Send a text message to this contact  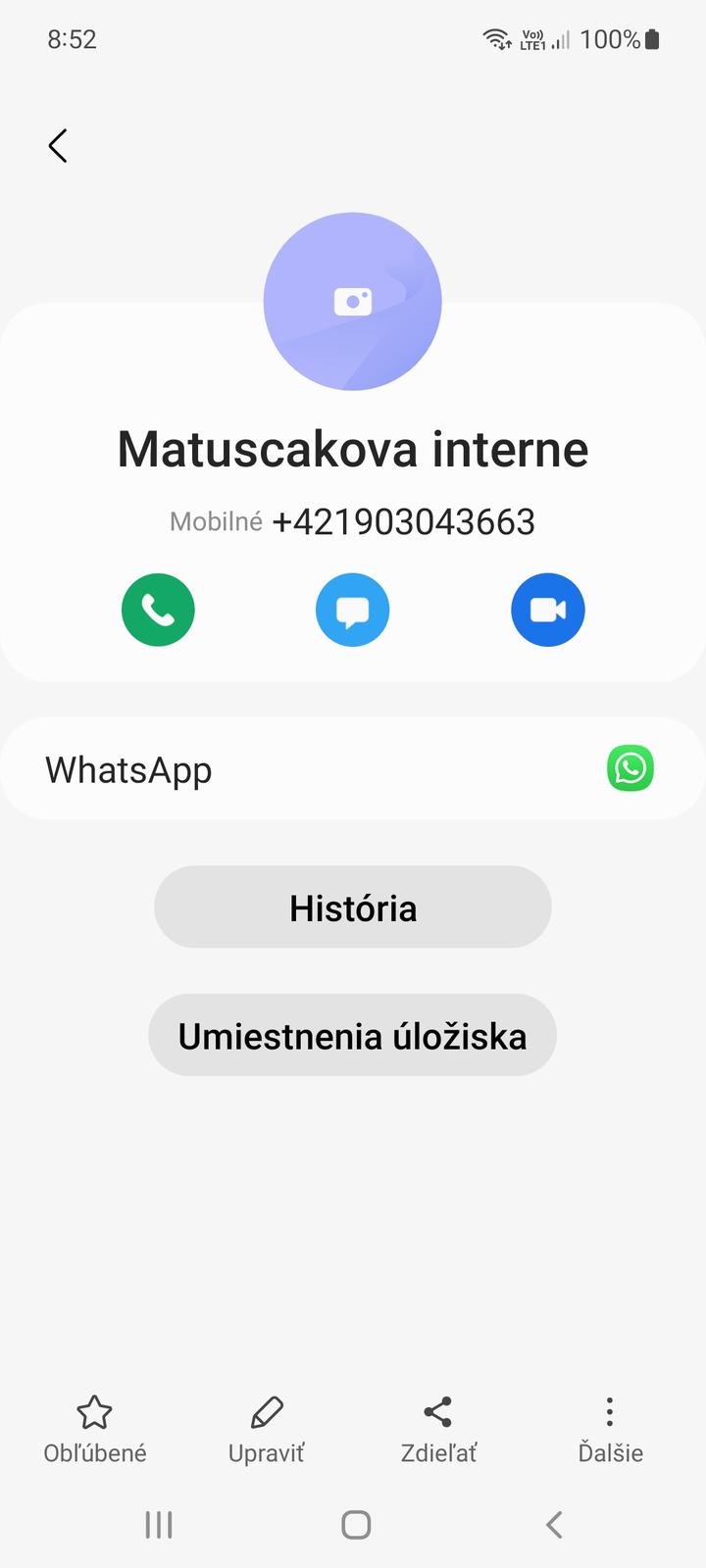pos(352,610)
